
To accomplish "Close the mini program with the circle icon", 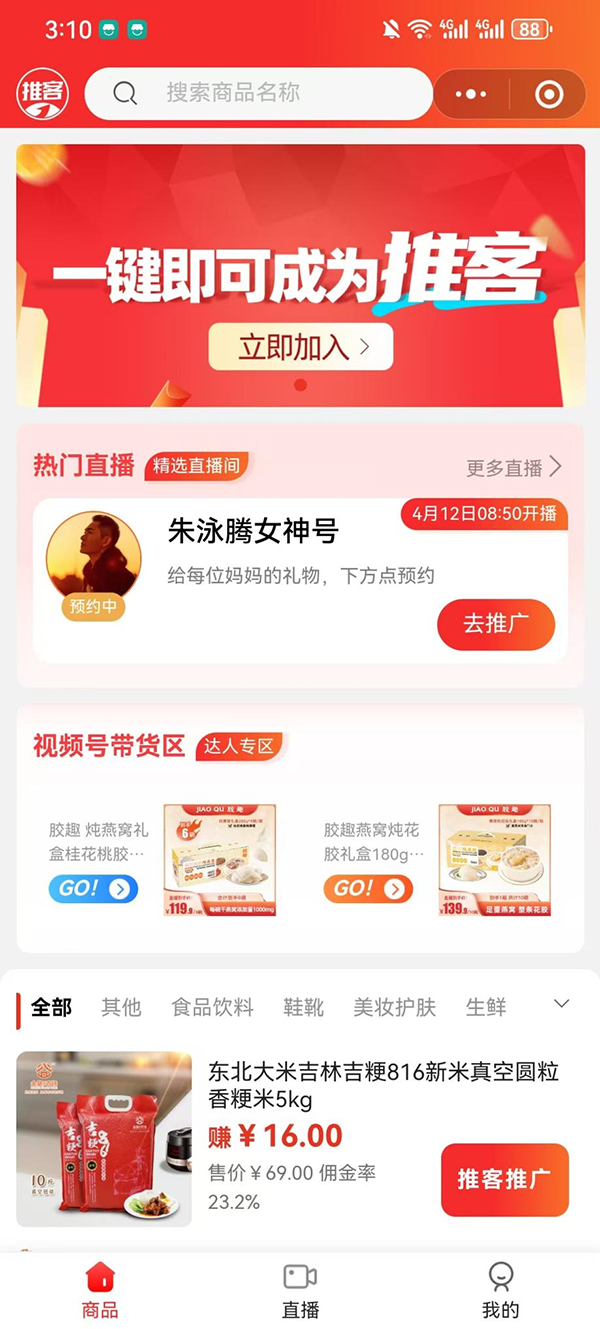I will [549, 95].
